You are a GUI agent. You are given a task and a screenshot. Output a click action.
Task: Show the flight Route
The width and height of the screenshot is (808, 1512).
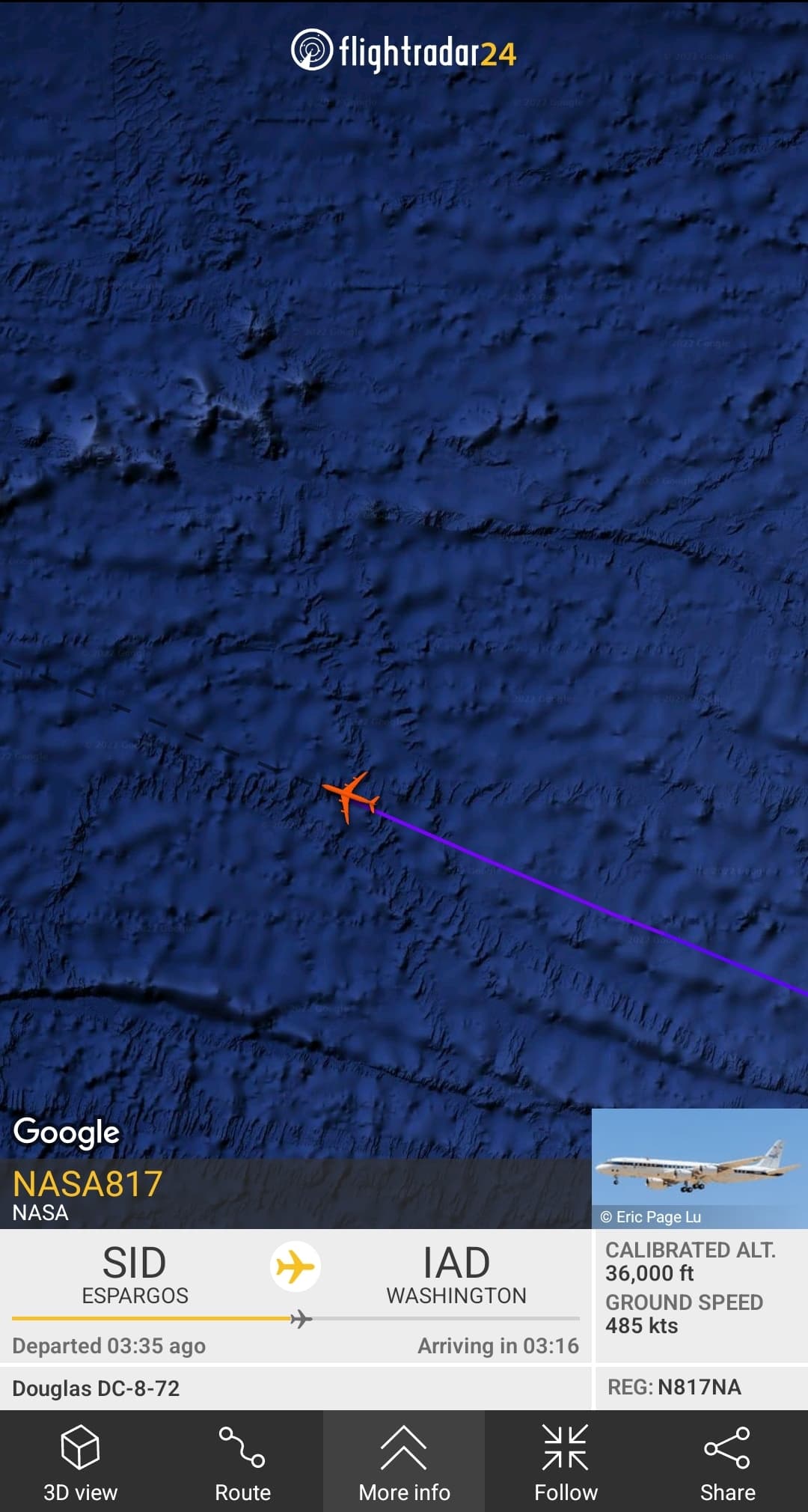242,1461
